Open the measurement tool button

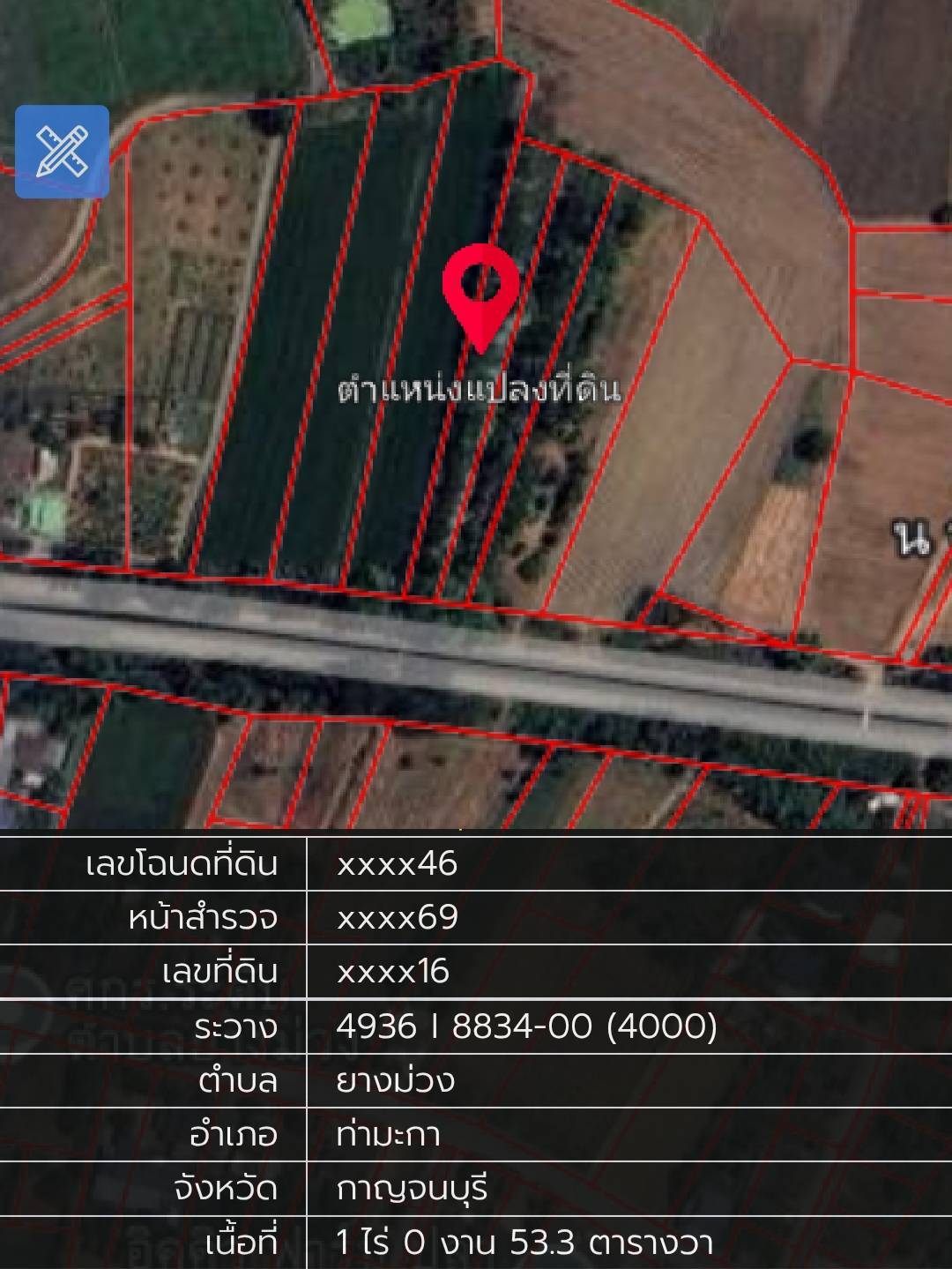pos(62,152)
